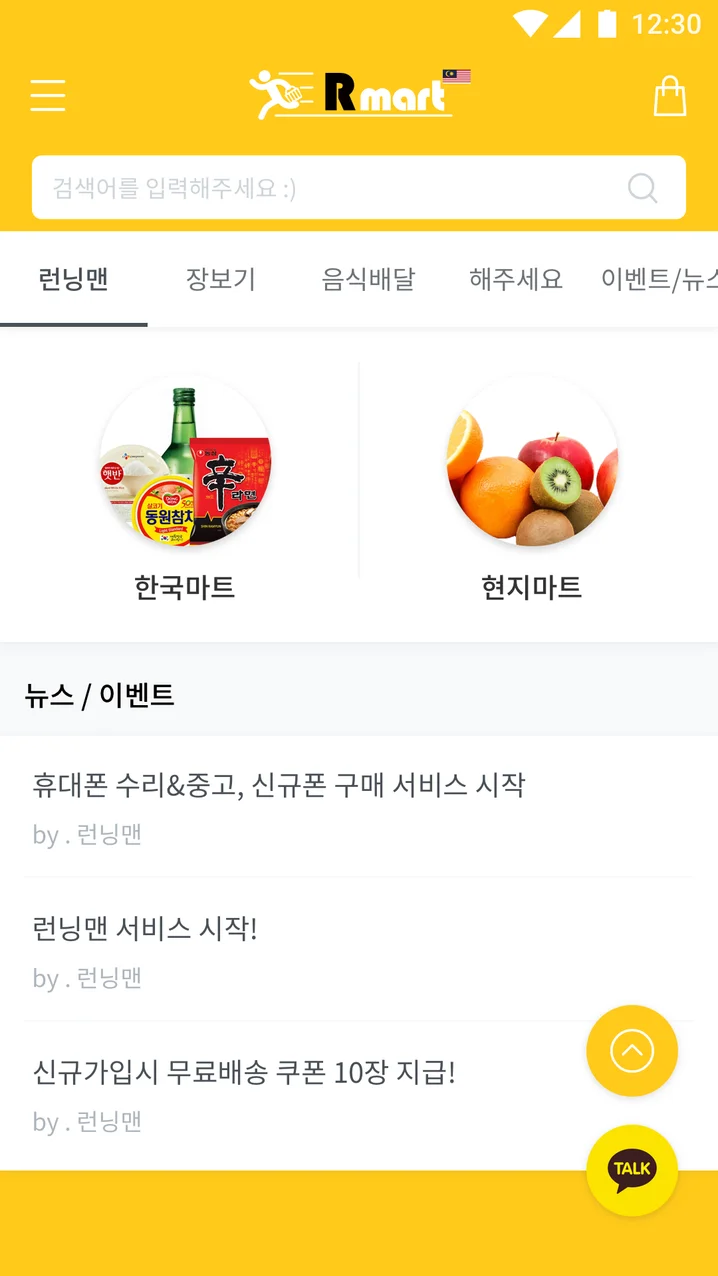
Task: Select the 음식배달 tab
Action: pyautogui.click(x=368, y=279)
